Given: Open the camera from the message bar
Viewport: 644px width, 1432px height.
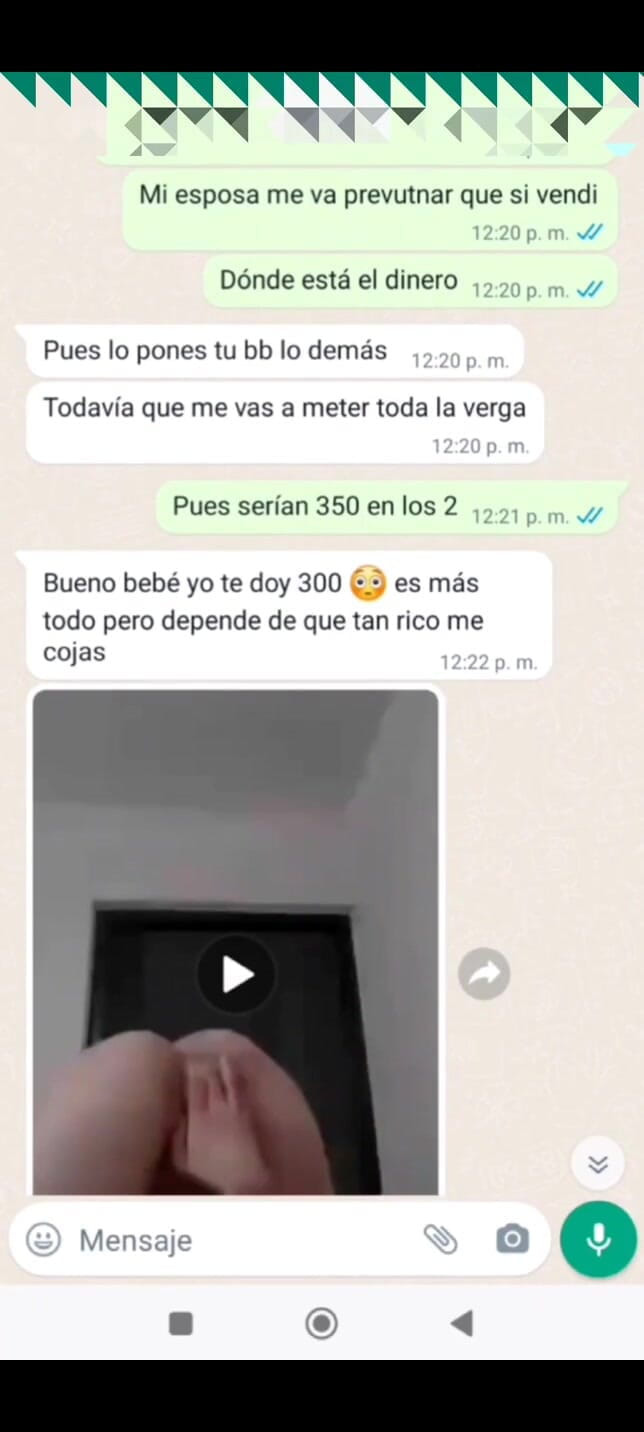Looking at the screenshot, I should 512,1240.
